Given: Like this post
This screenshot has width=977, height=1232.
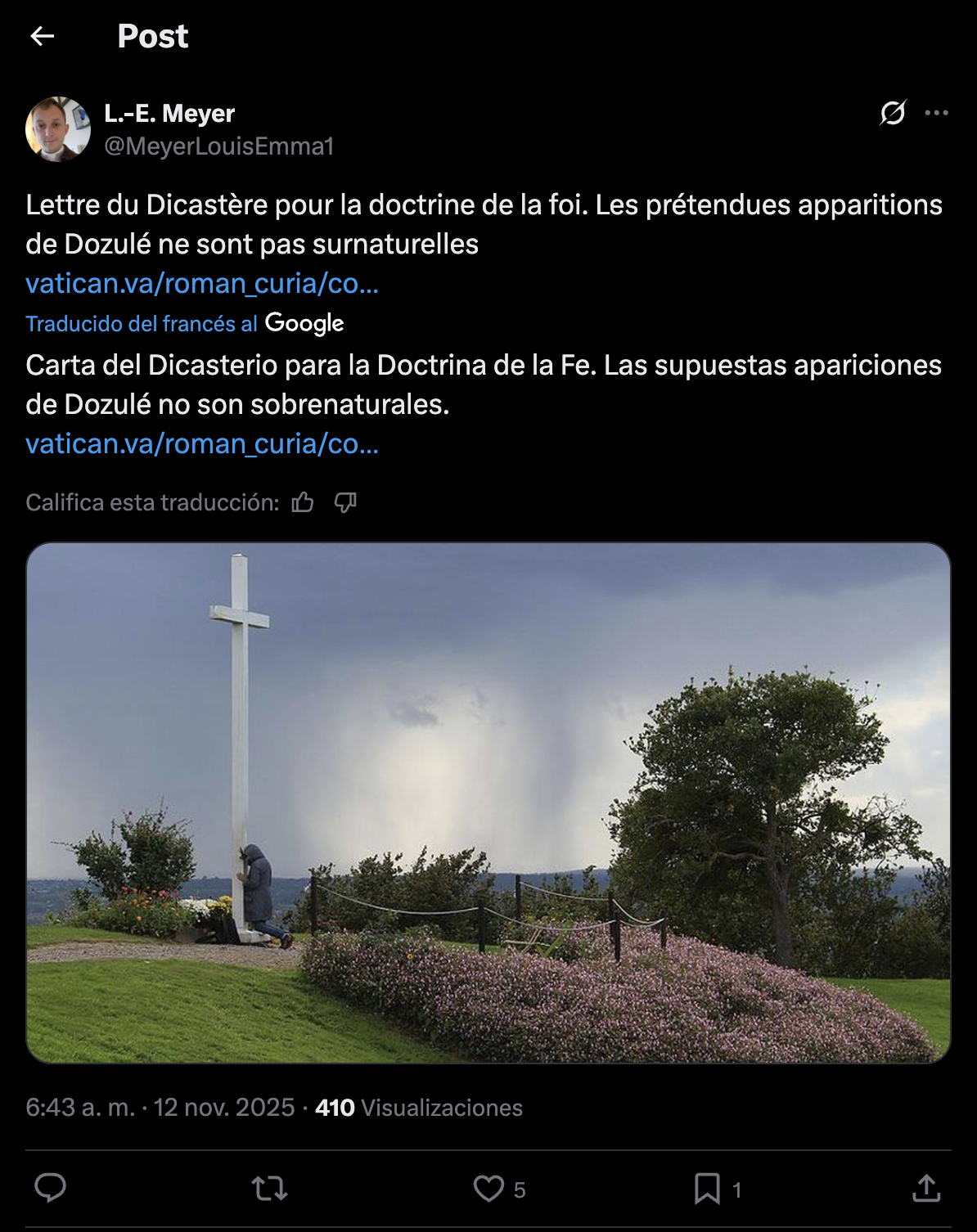Looking at the screenshot, I should [x=489, y=1188].
